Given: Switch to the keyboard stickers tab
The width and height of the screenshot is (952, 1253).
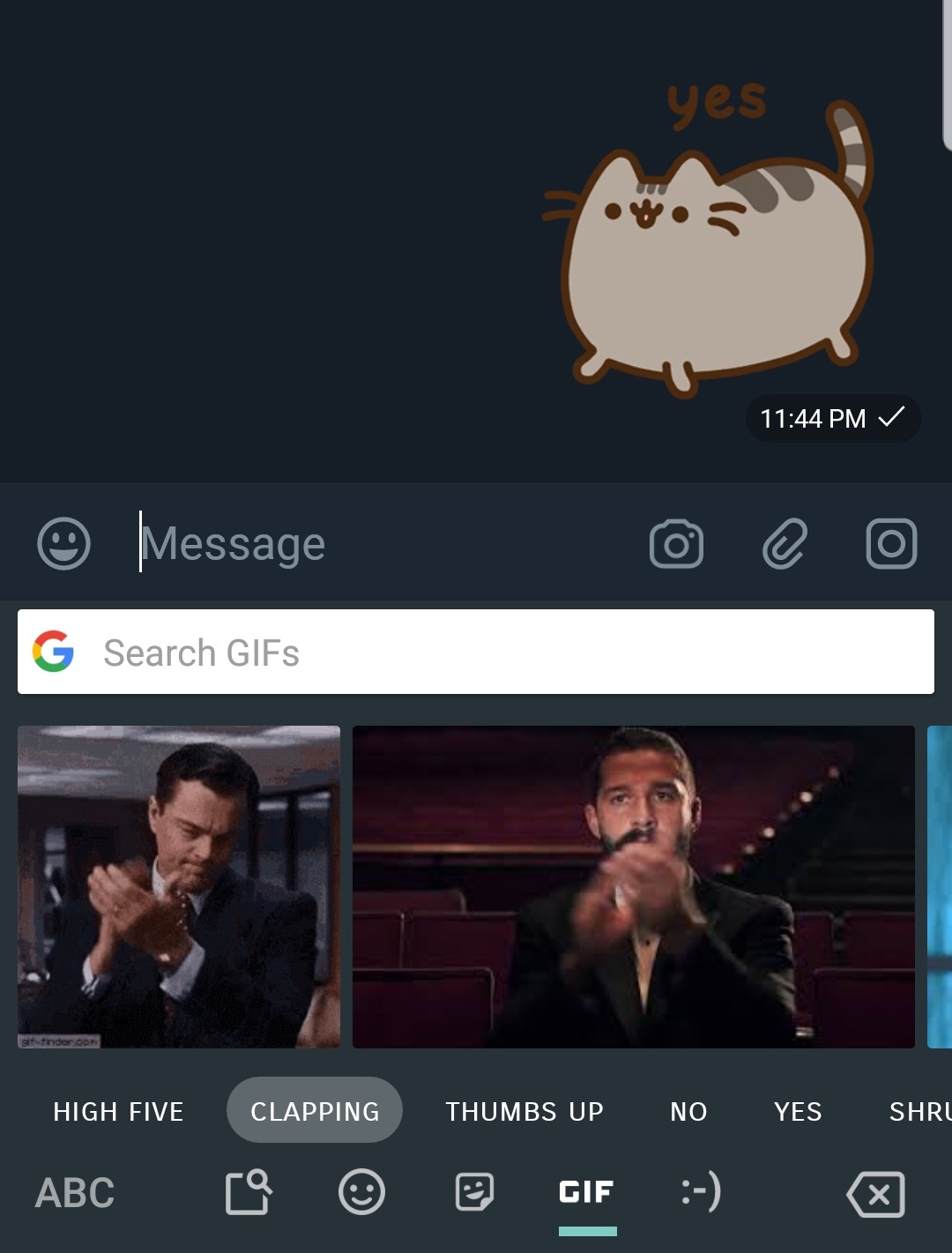Looking at the screenshot, I should (x=474, y=1193).
